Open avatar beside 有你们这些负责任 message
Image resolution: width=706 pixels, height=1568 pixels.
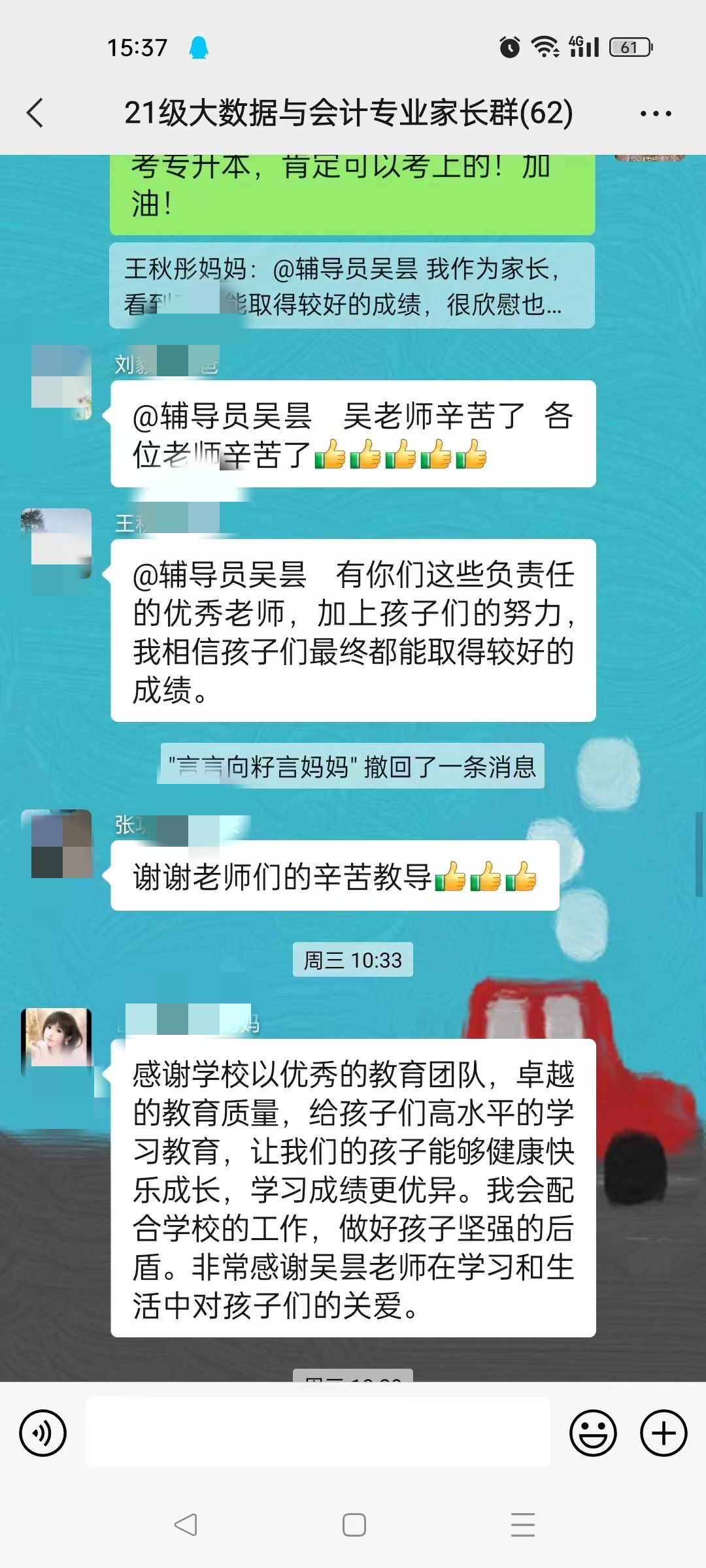(x=58, y=544)
